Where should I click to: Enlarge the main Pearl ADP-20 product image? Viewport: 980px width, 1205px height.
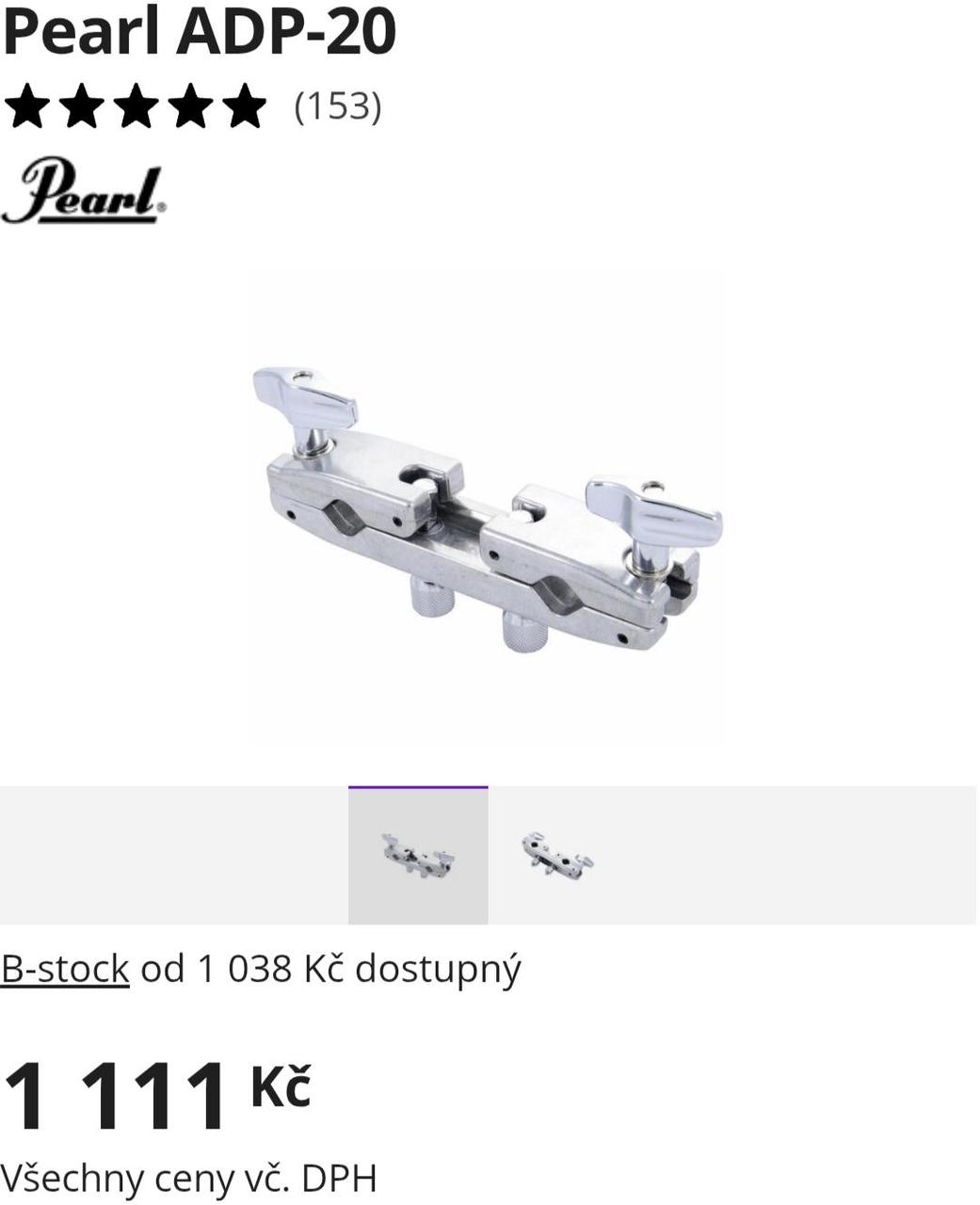coord(487,508)
